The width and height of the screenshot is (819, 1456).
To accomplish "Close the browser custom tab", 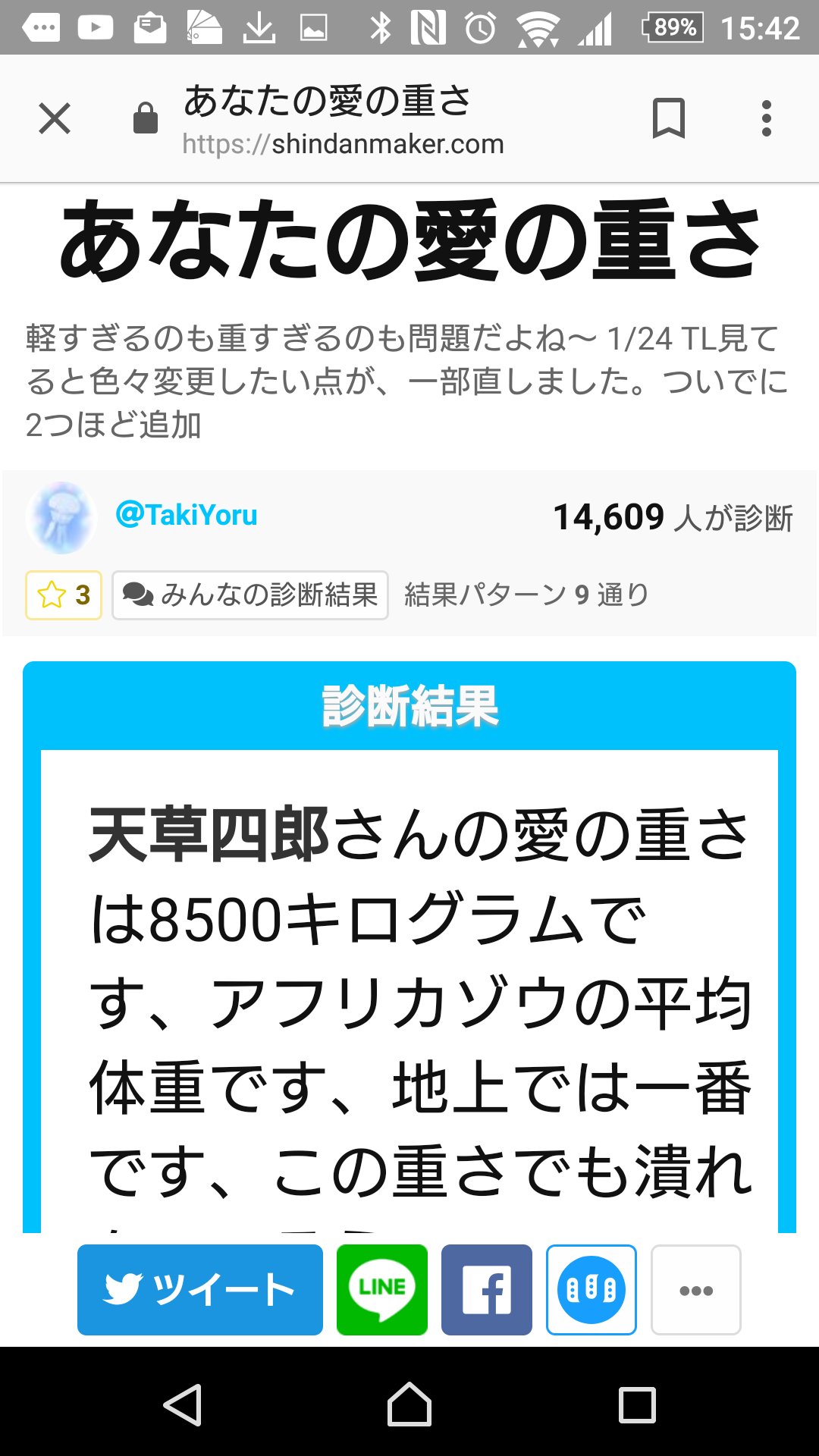I will click(x=55, y=119).
